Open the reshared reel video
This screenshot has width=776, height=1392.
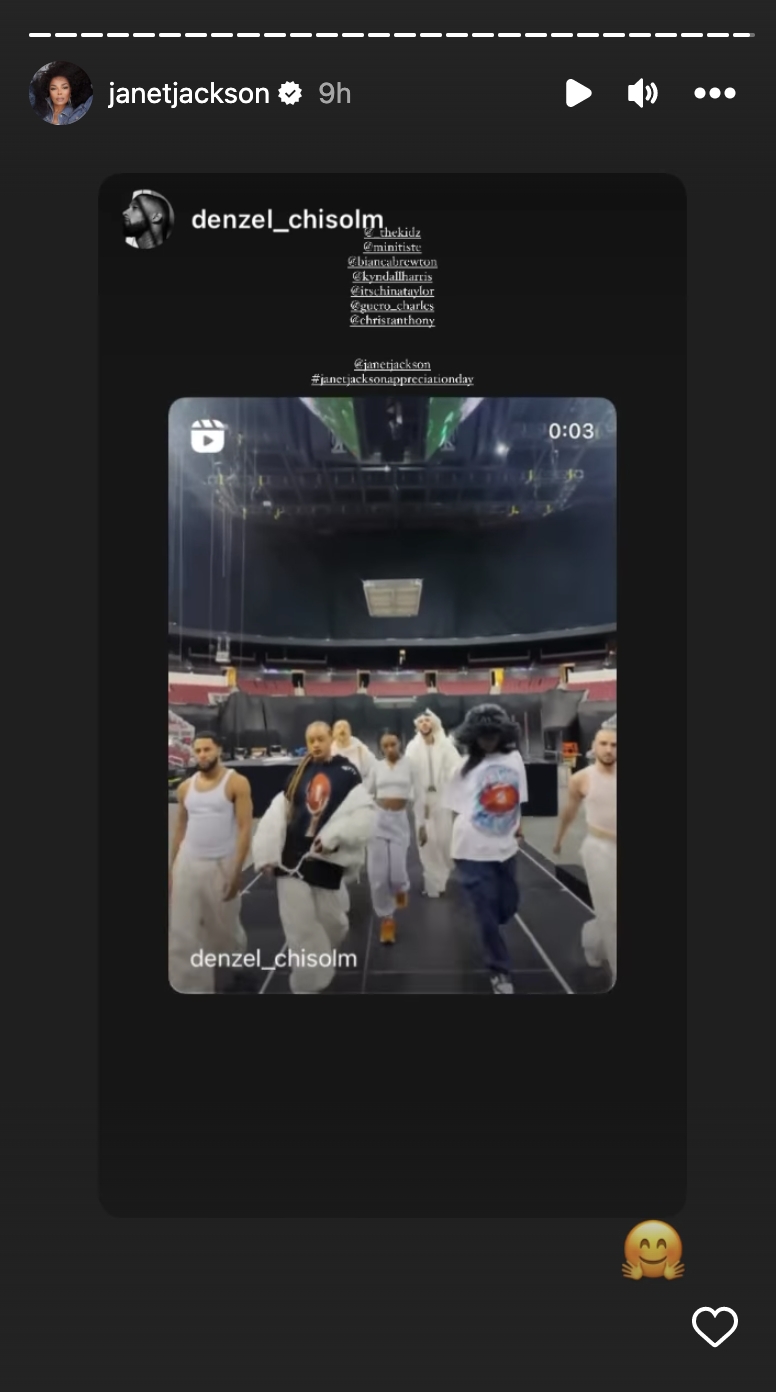click(392, 695)
